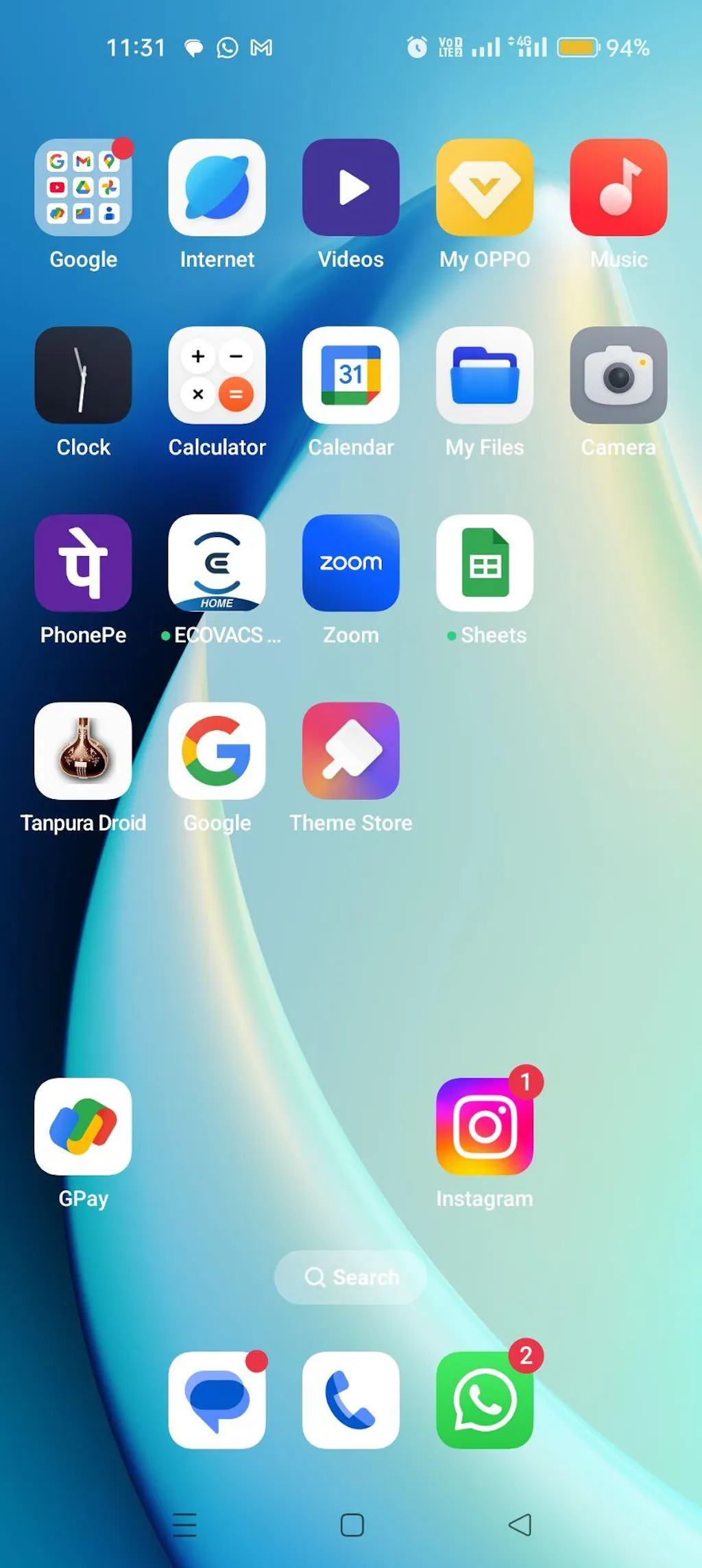Open the My OPPO app
The height and width of the screenshot is (1568, 702).
(x=485, y=187)
